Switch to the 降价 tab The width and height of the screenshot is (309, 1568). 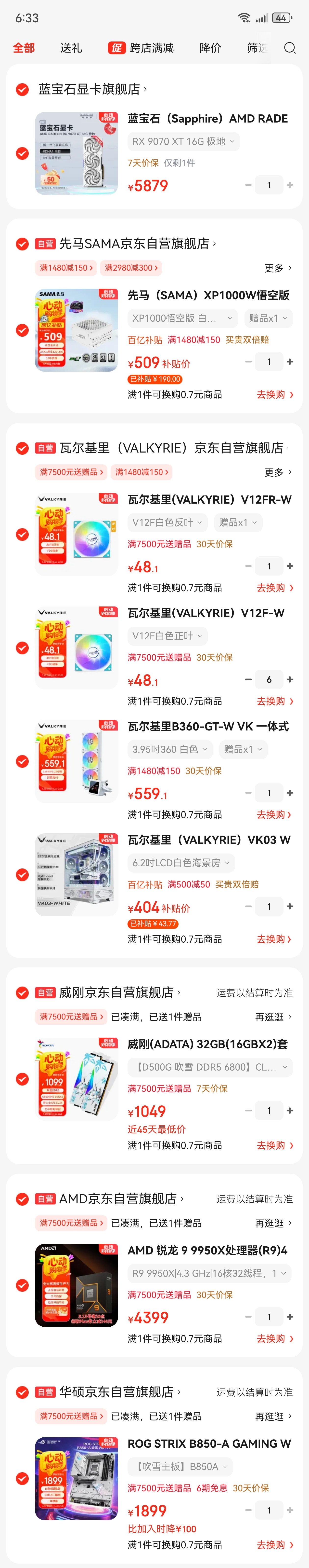[210, 47]
